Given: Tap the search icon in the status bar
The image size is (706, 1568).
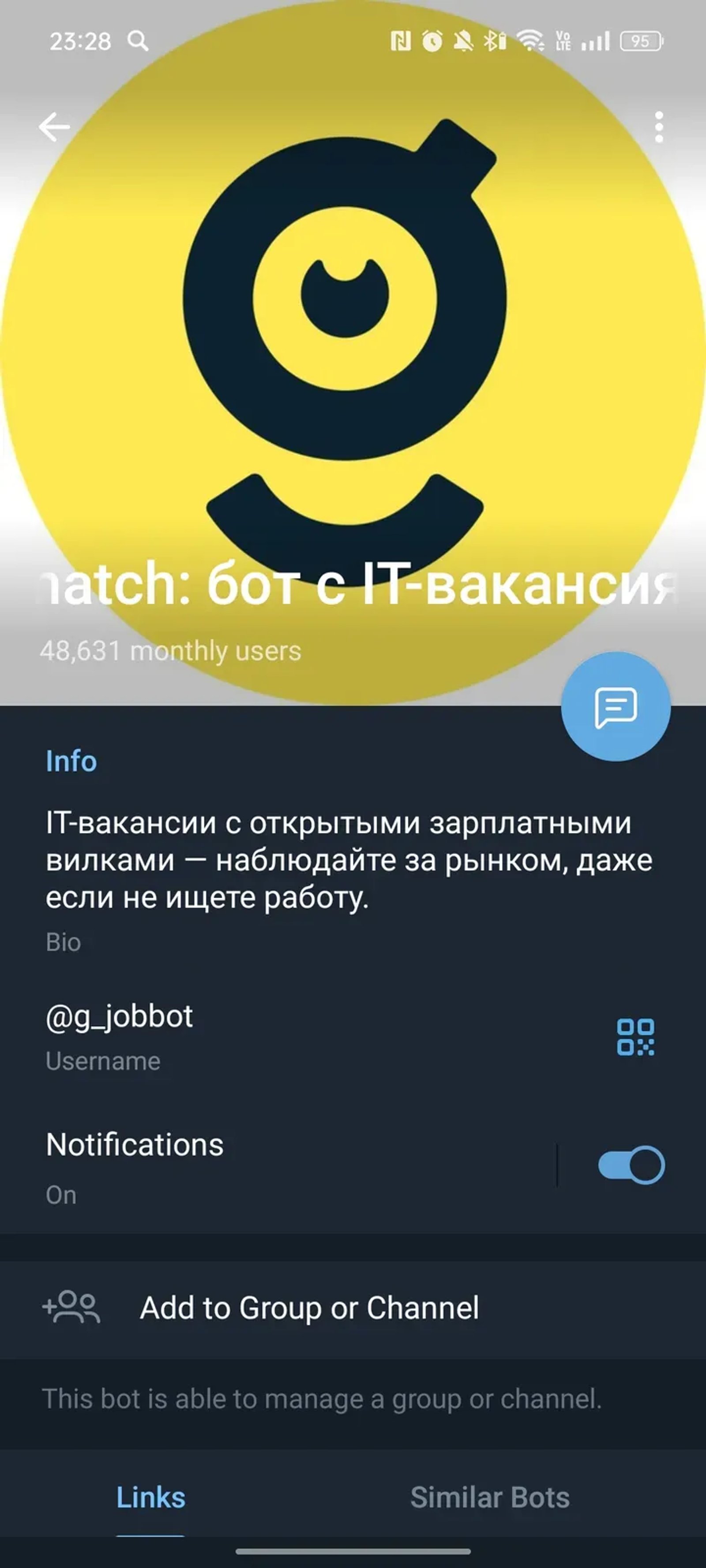Looking at the screenshot, I should (139, 41).
